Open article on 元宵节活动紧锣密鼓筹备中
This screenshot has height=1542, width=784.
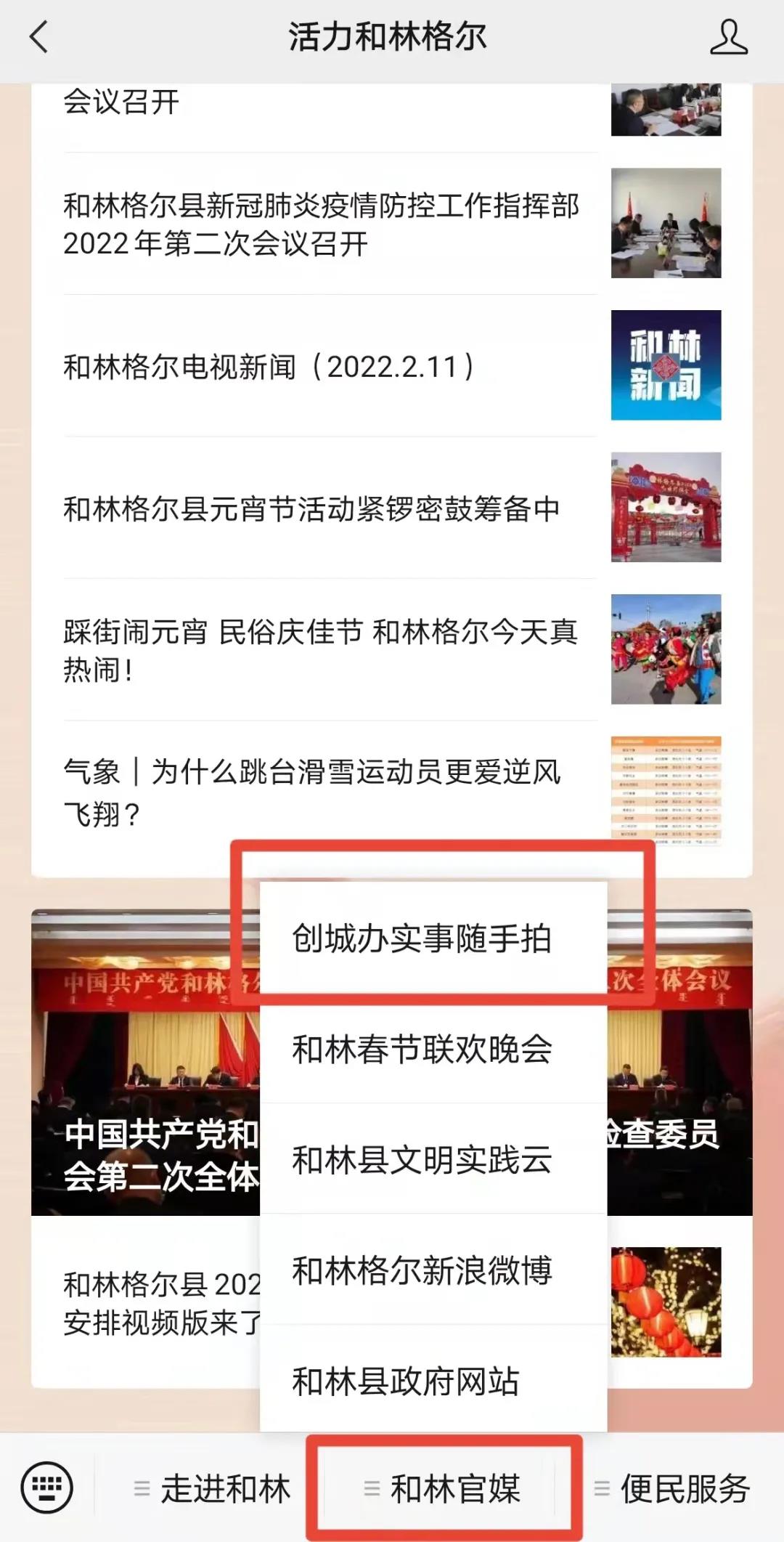click(x=312, y=509)
